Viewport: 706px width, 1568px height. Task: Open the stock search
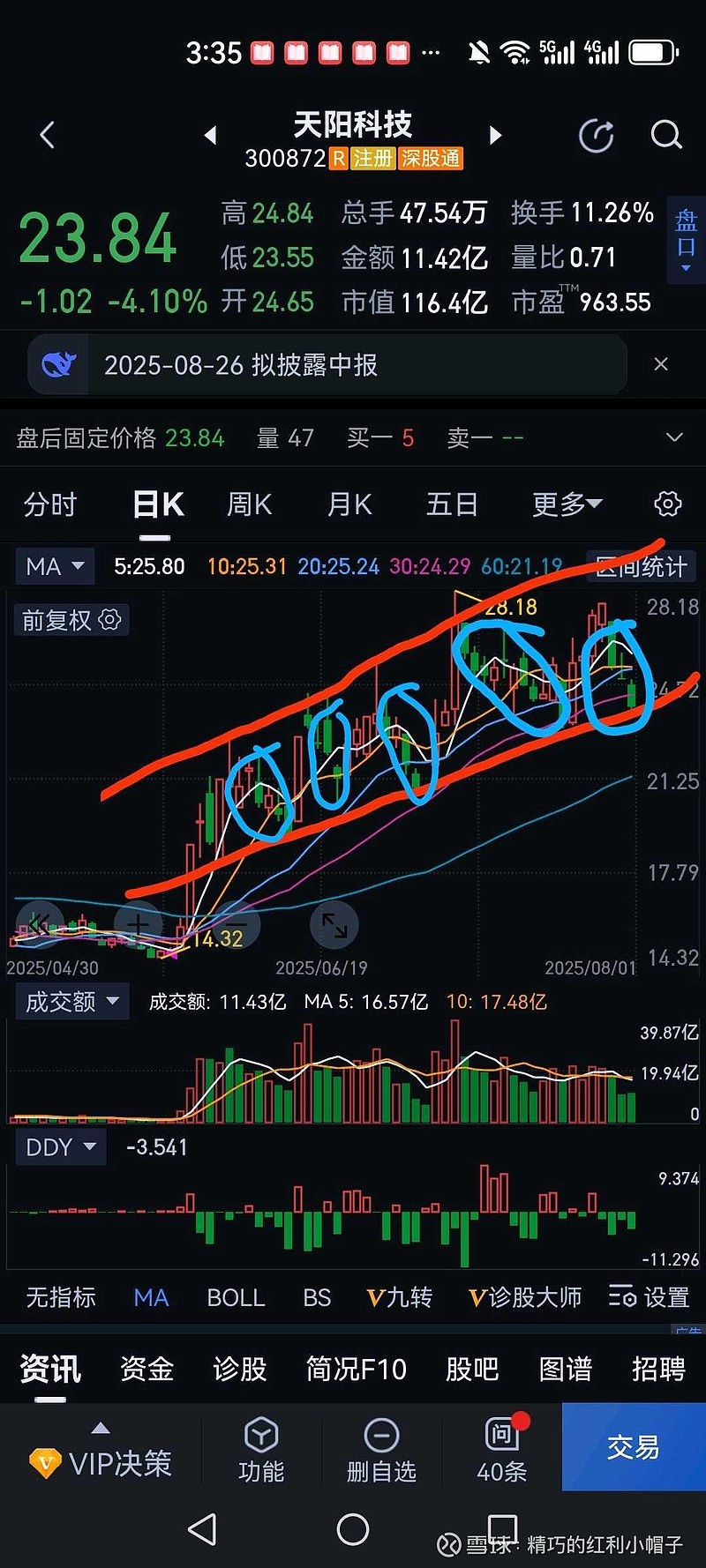[665, 135]
